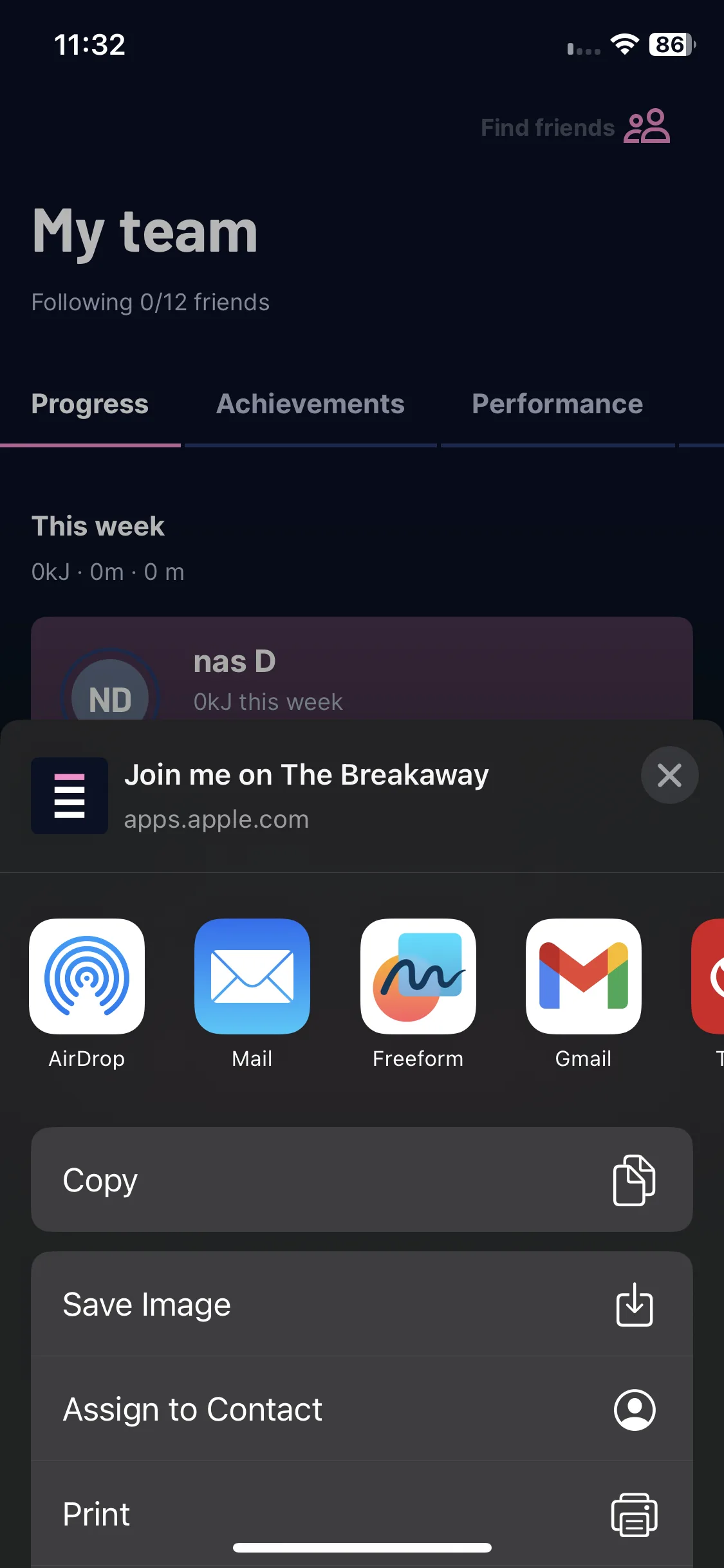Share via AirDrop
The height and width of the screenshot is (1568, 724).
[87, 976]
